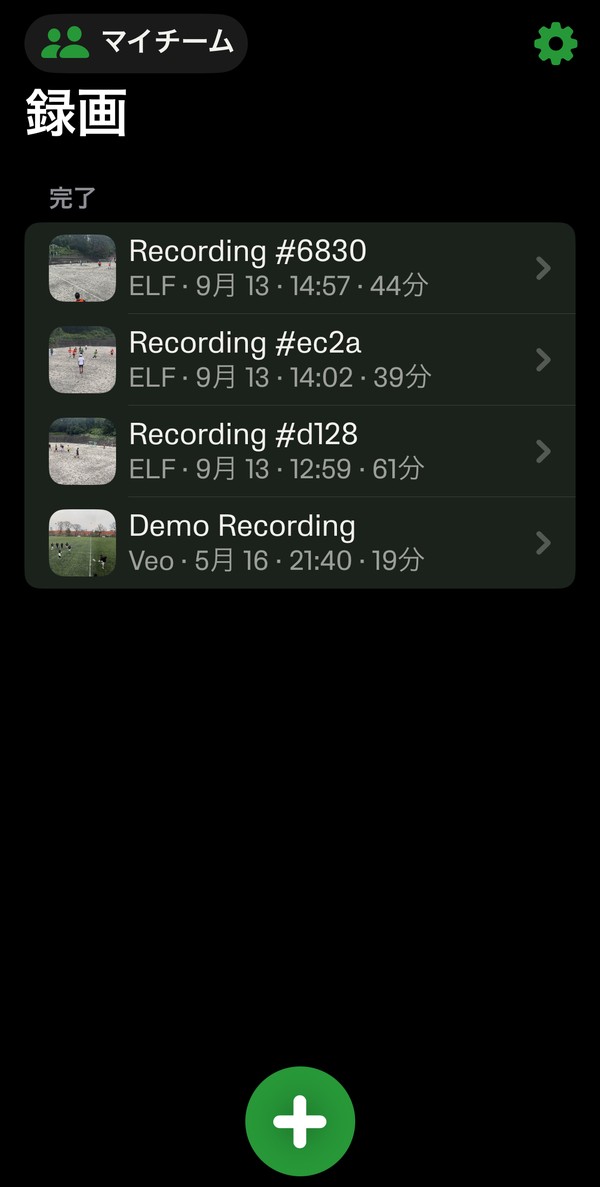Open Recording #d128
This screenshot has width=600, height=1187.
[300, 451]
